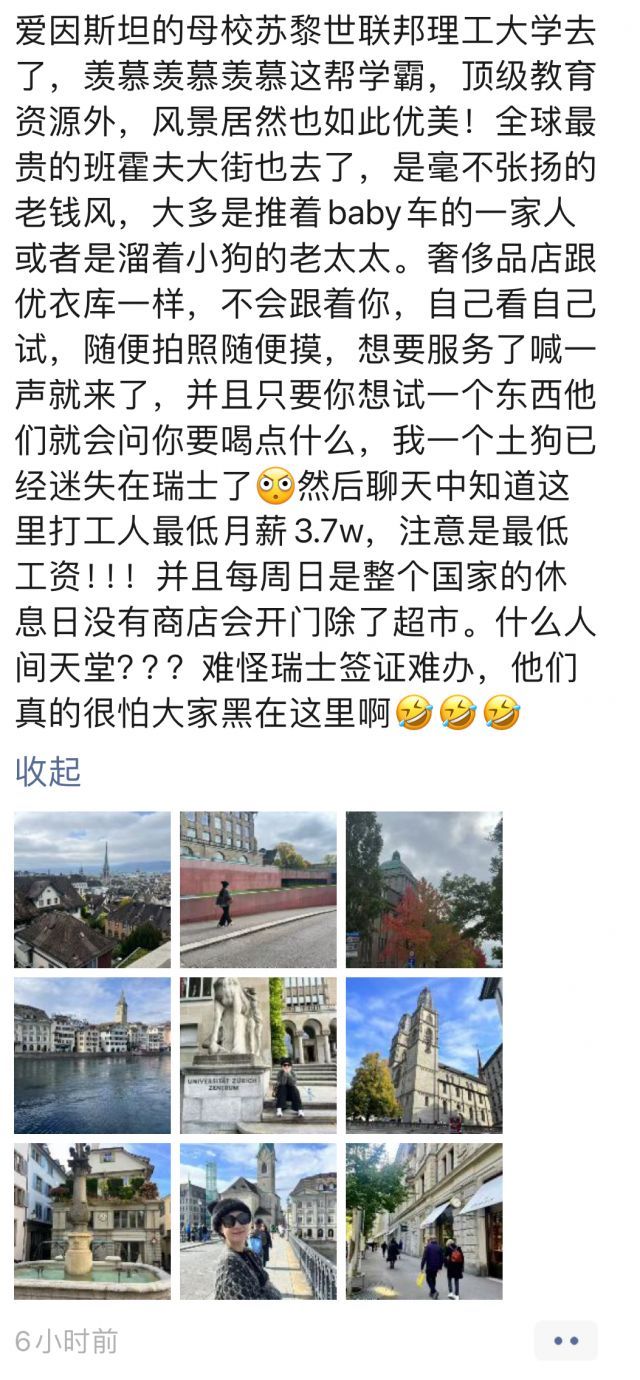The width and height of the screenshot is (640, 1380).
Task: Open the photo of rooftops and church spire
Action: [x=92, y=889]
